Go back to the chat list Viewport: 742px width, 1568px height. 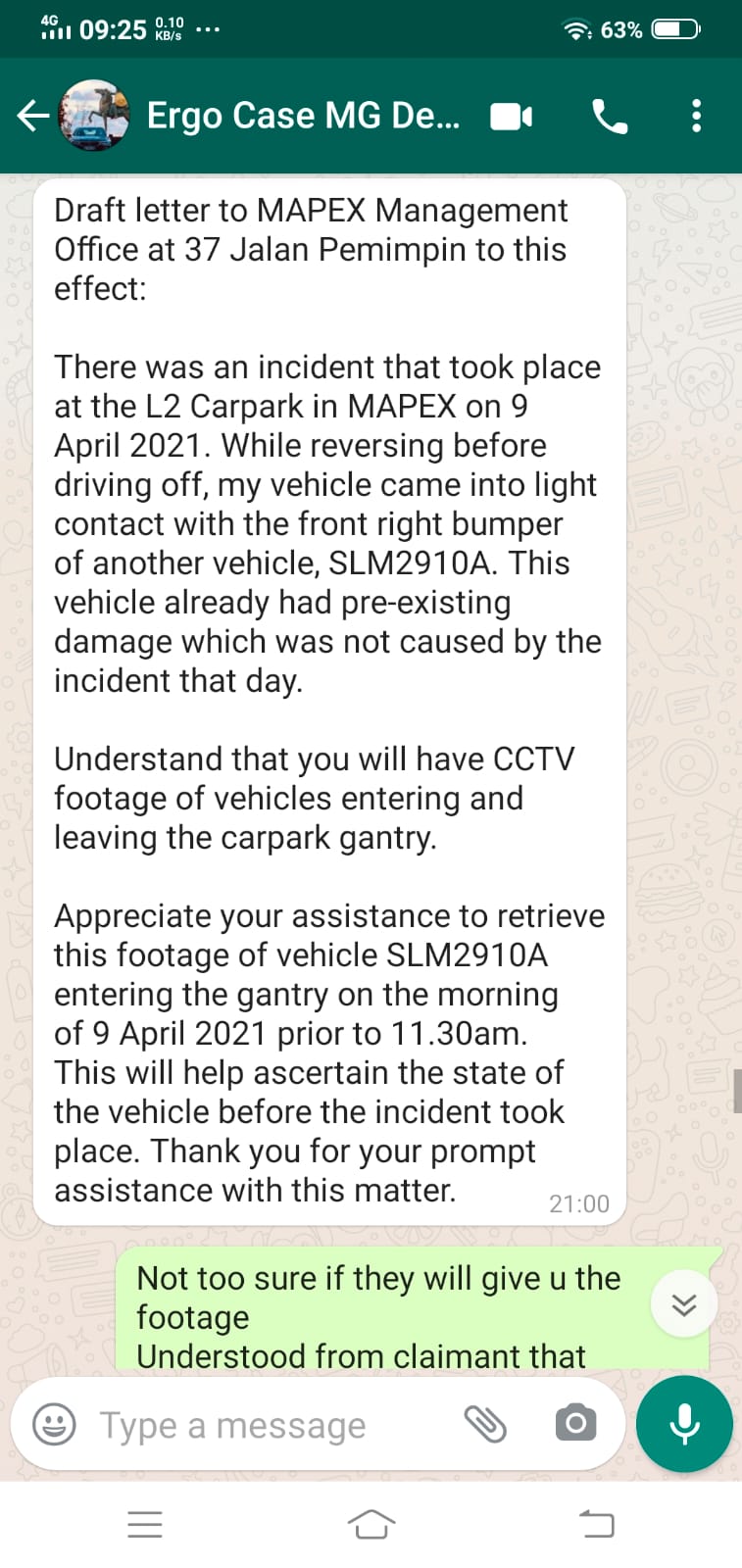[x=32, y=117]
